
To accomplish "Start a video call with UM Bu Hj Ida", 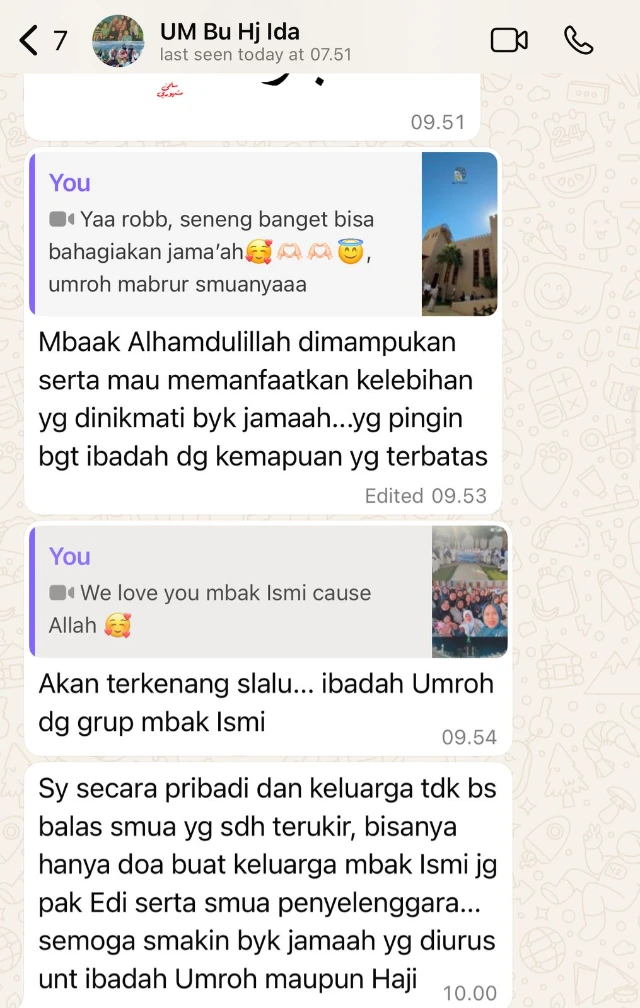I will 508,40.
